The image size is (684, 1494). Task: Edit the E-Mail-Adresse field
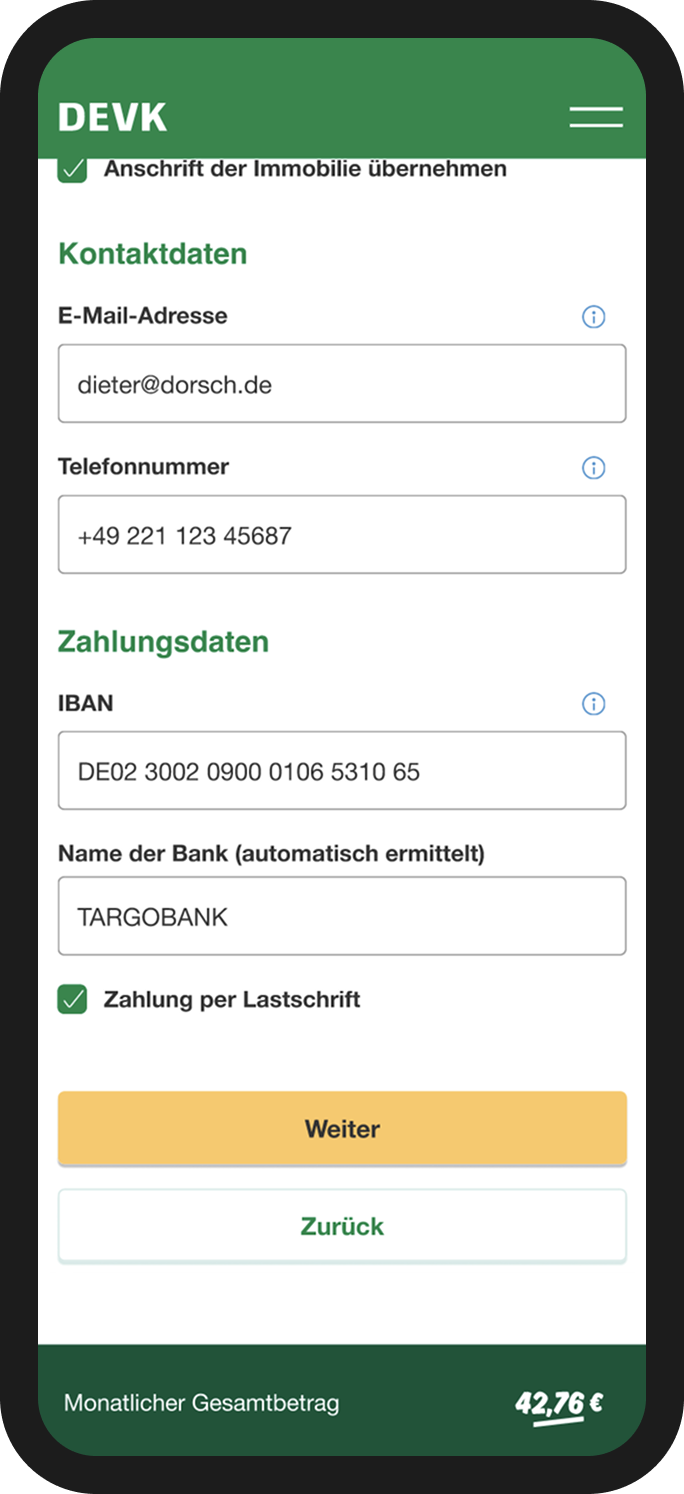pyautogui.click(x=342, y=384)
